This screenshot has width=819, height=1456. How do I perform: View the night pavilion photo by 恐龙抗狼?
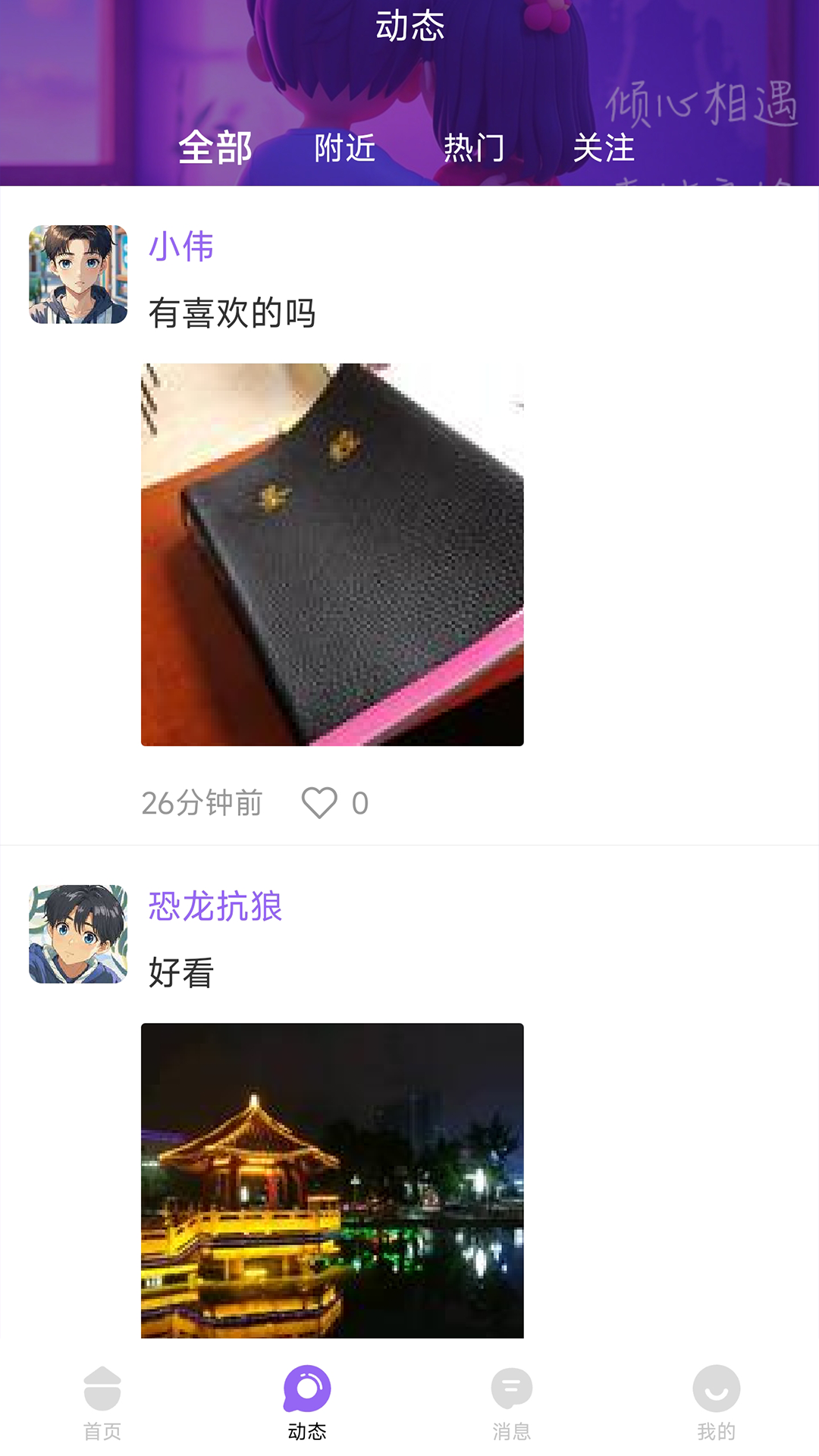[x=332, y=1180]
